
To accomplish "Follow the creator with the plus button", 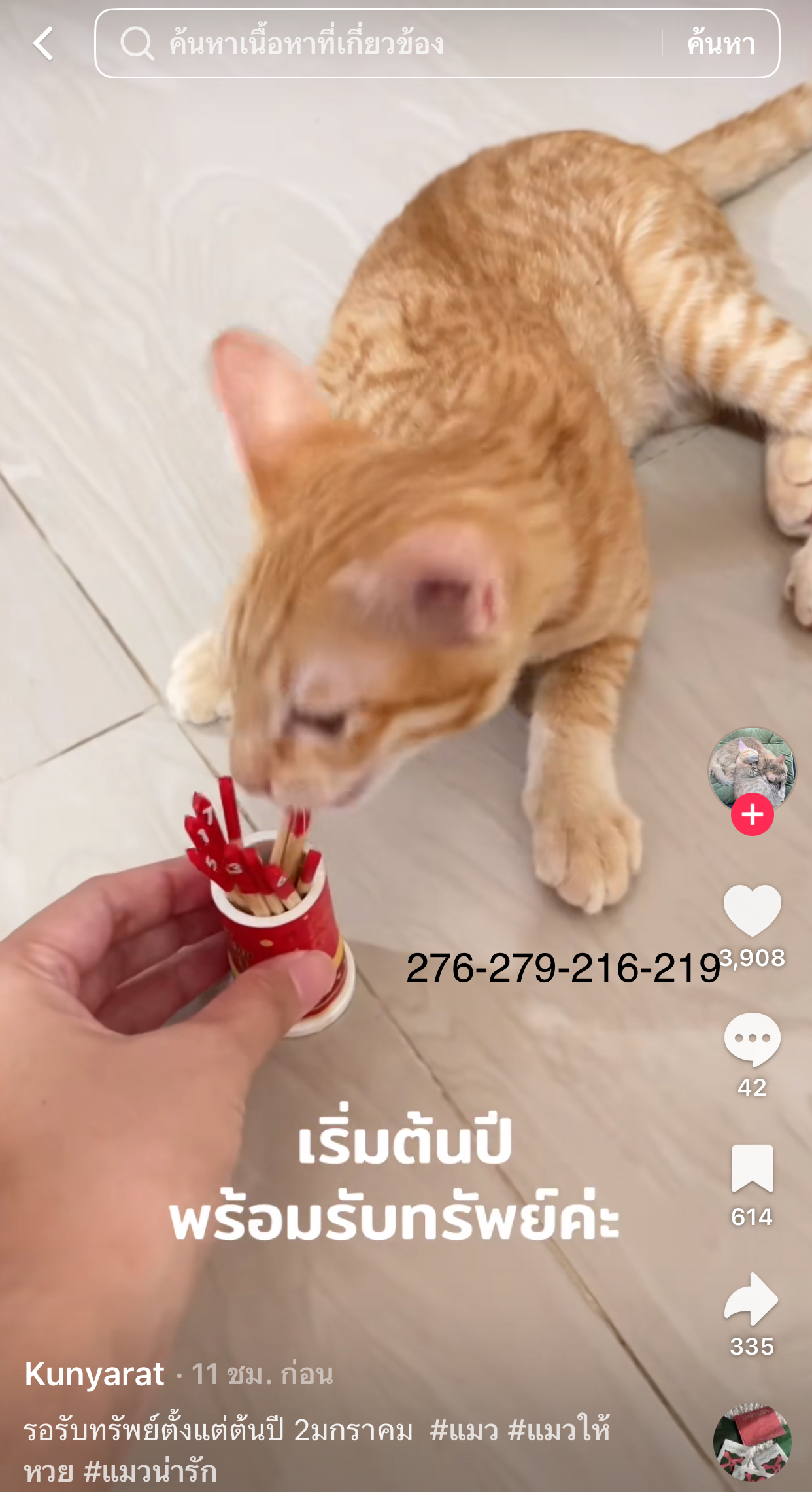I will point(753,814).
